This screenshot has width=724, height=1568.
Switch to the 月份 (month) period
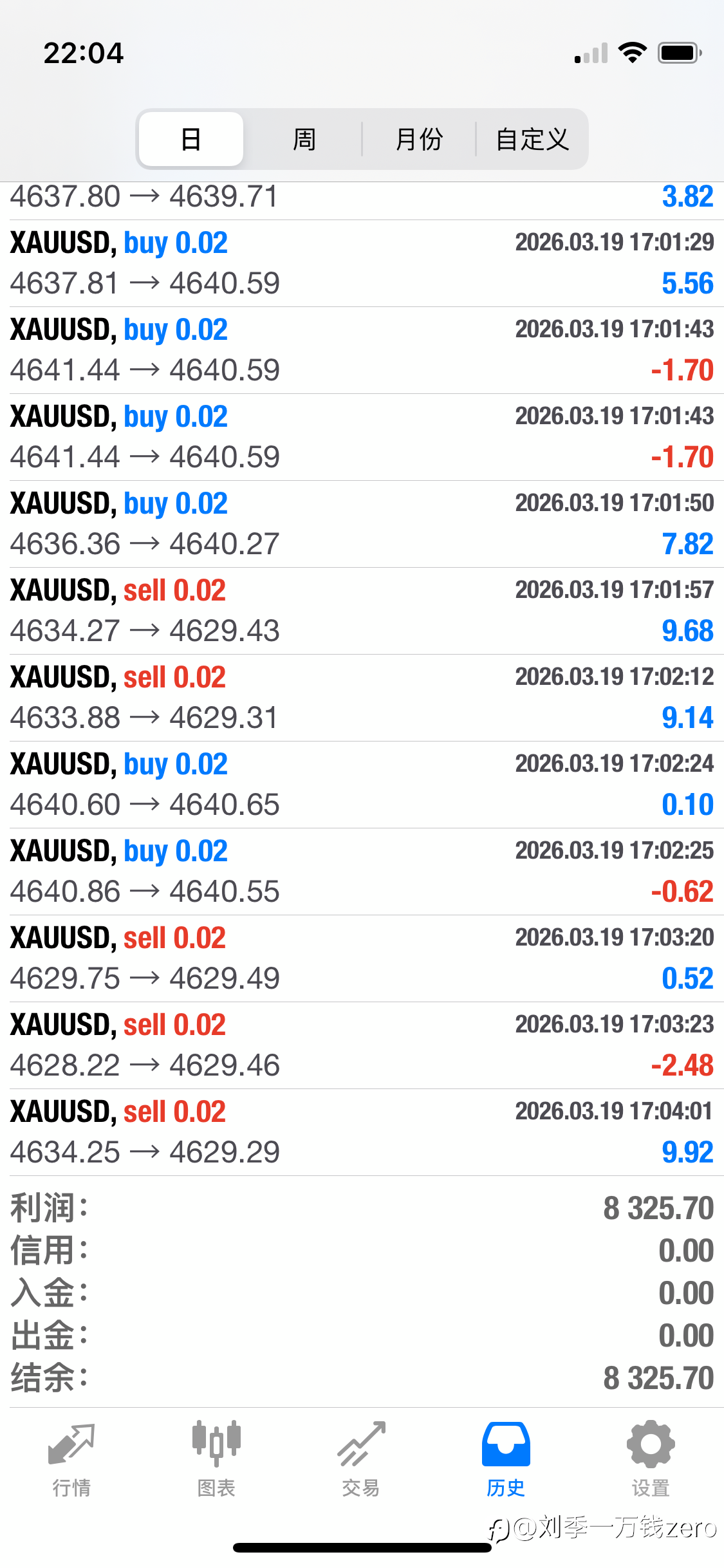pos(419,139)
